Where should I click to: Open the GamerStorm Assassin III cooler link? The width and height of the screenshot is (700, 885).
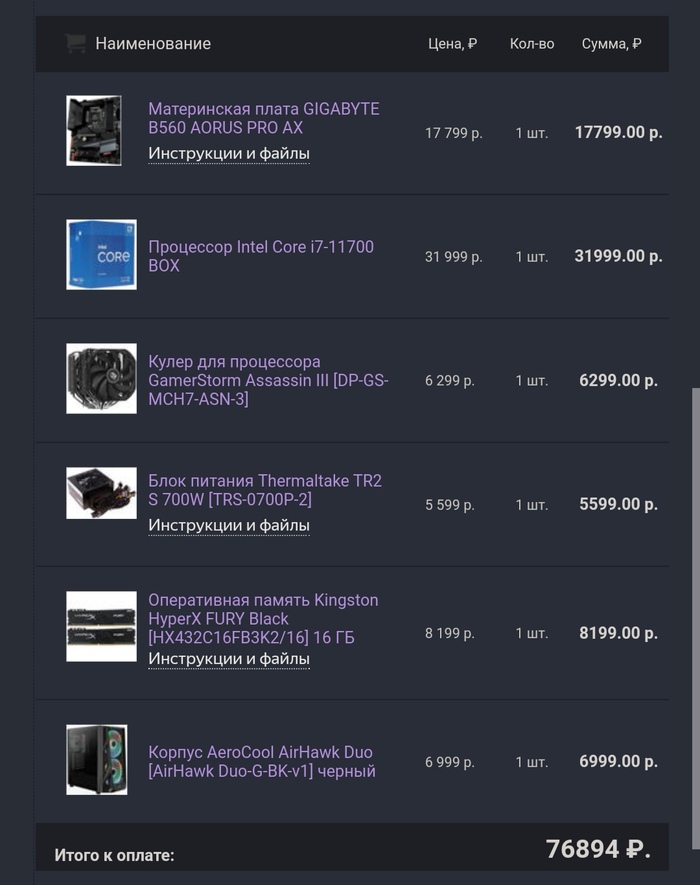click(x=267, y=380)
